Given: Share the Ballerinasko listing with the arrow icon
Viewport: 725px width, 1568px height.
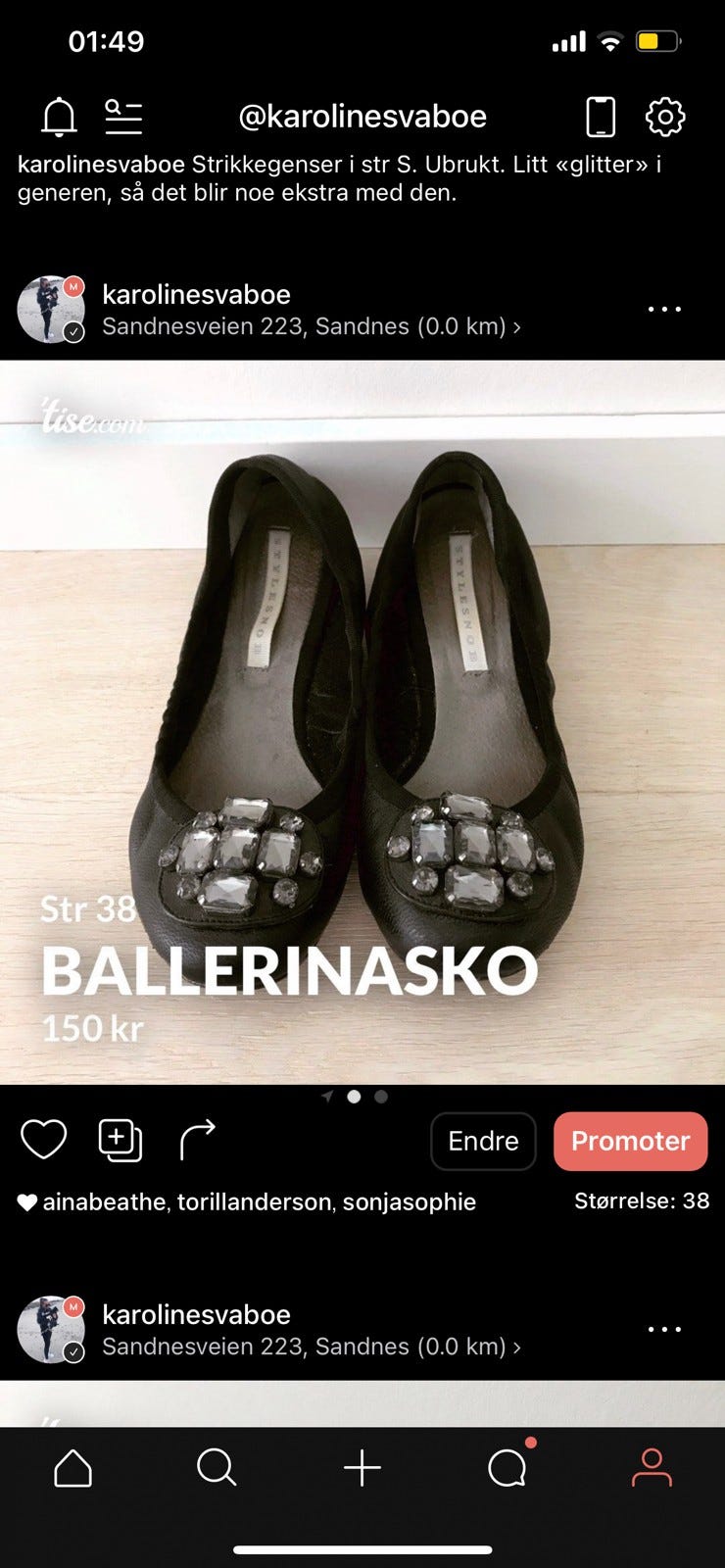Looking at the screenshot, I should tap(196, 1140).
